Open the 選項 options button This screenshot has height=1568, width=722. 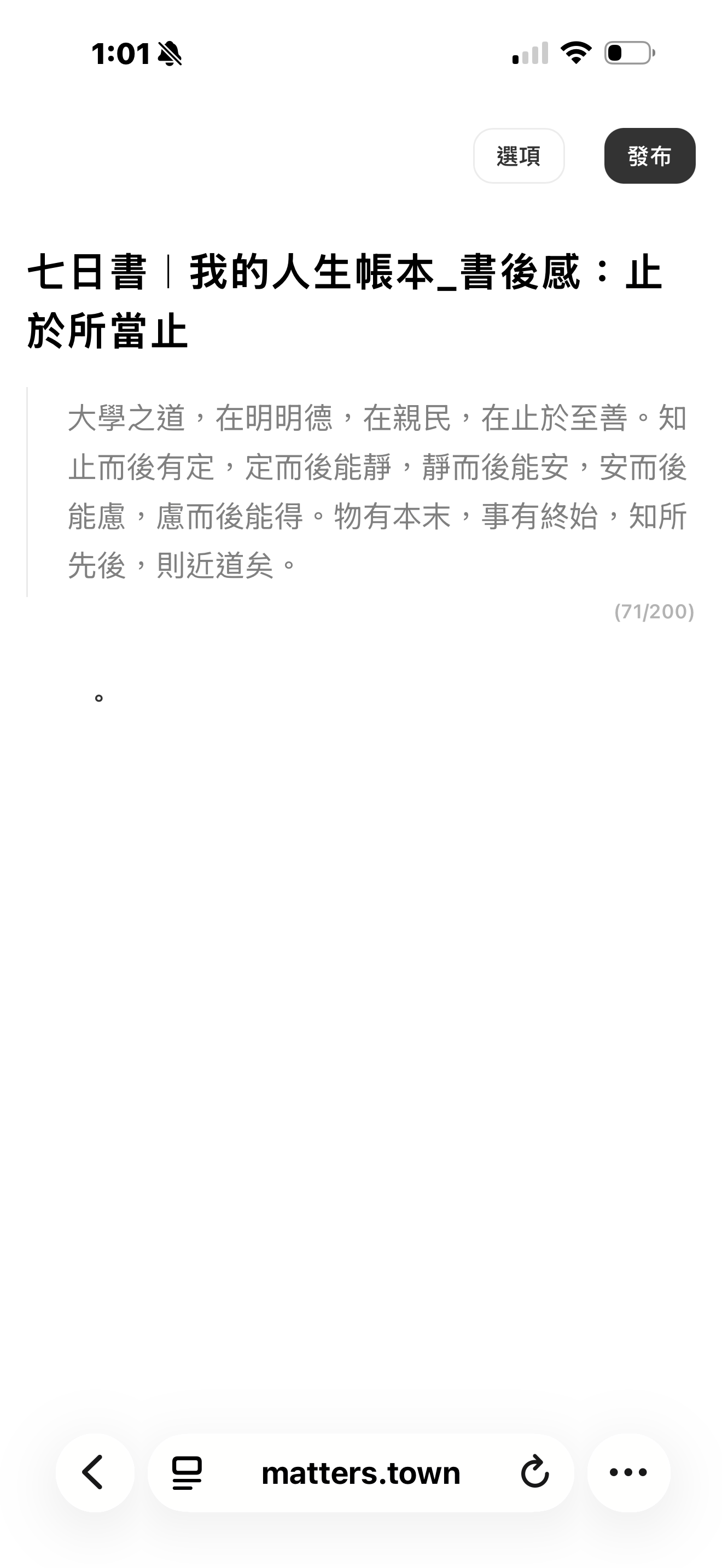coord(519,156)
